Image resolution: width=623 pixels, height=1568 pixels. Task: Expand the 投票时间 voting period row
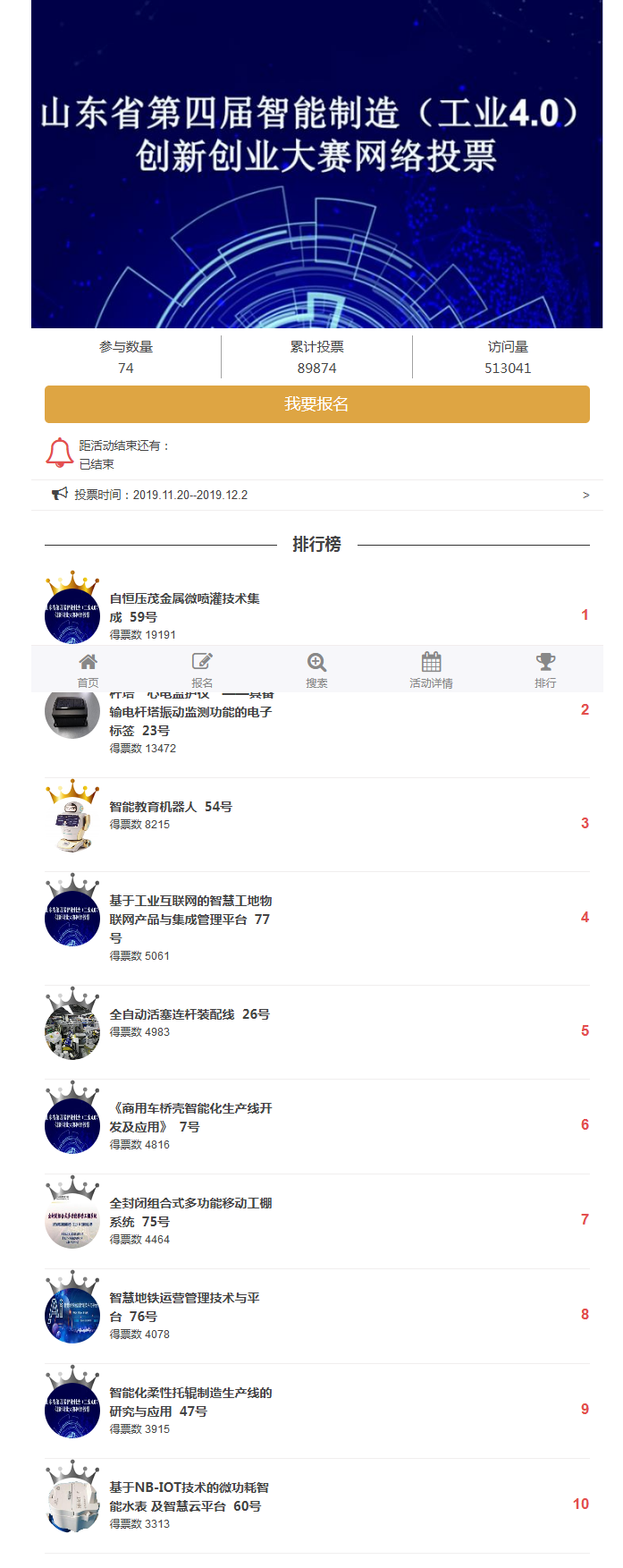pos(316,495)
